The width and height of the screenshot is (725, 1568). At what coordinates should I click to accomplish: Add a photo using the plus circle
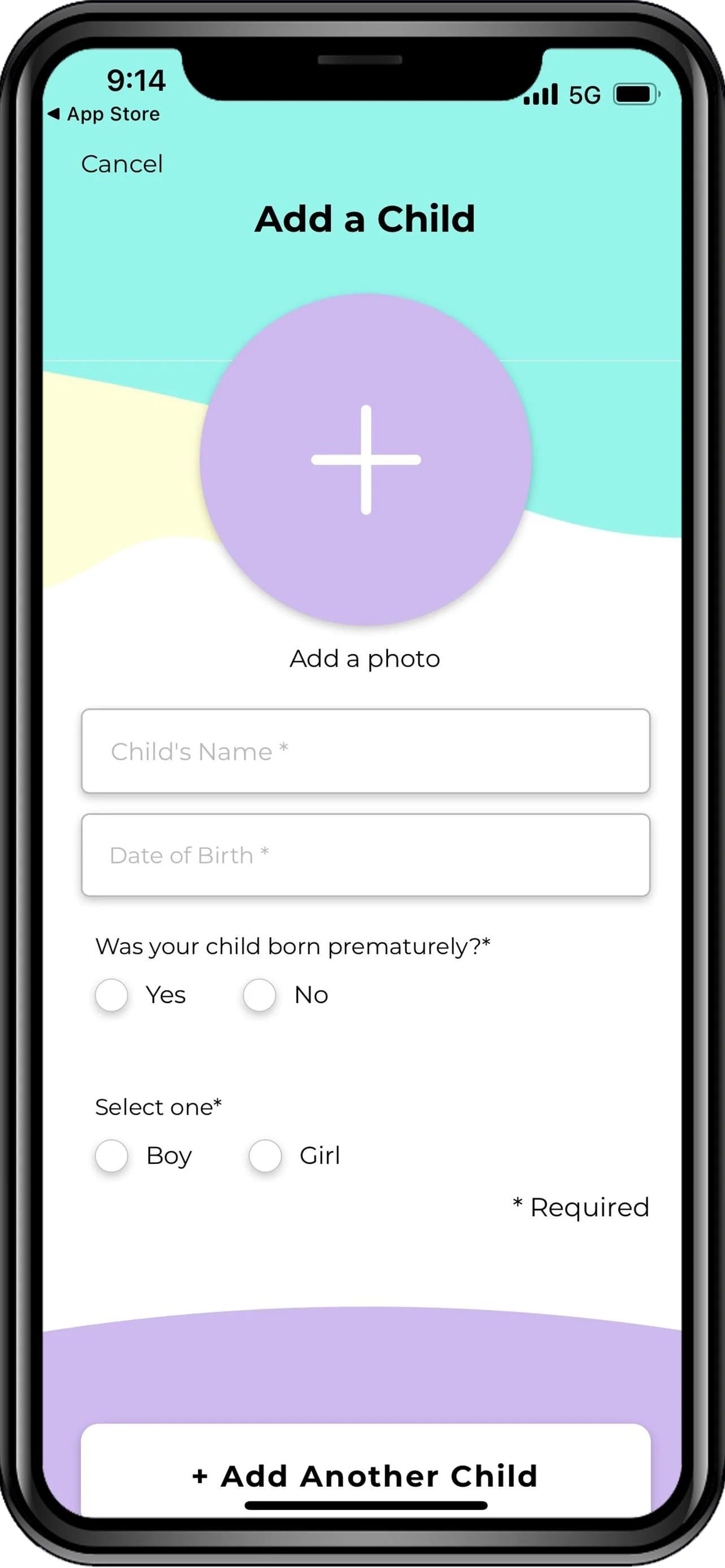[x=365, y=459]
